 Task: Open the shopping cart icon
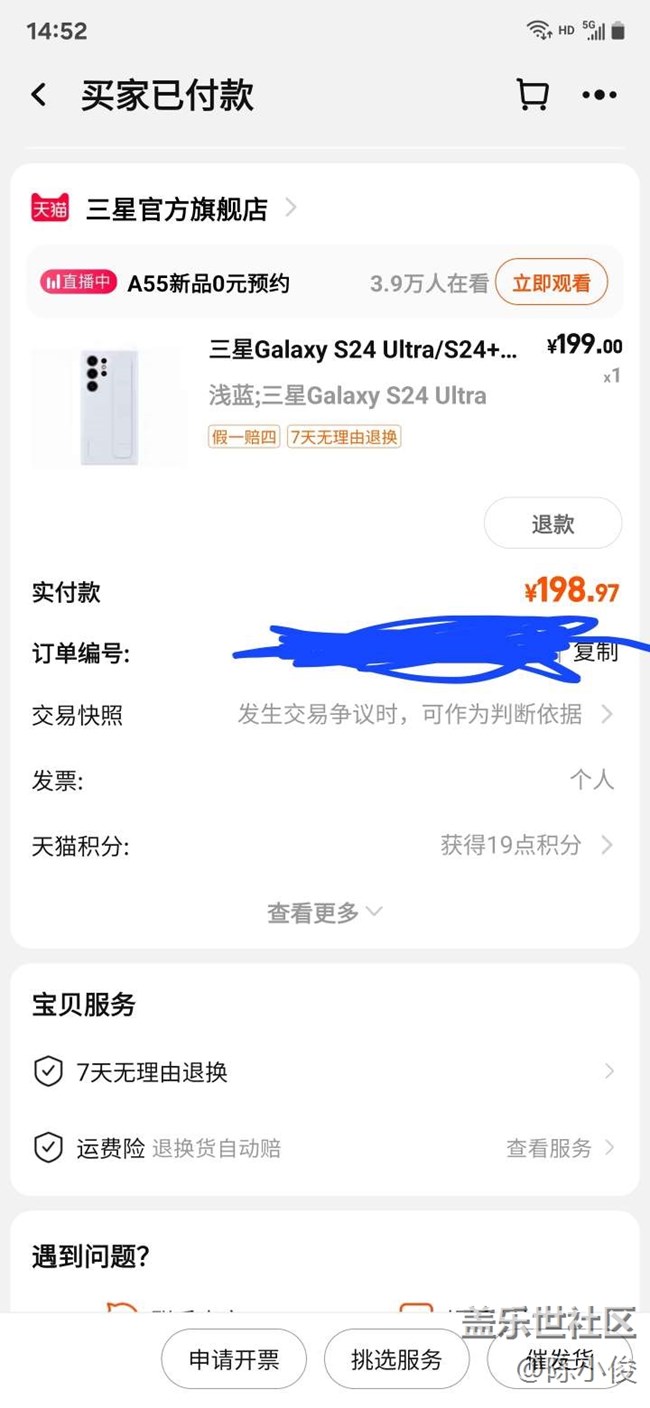(x=532, y=95)
